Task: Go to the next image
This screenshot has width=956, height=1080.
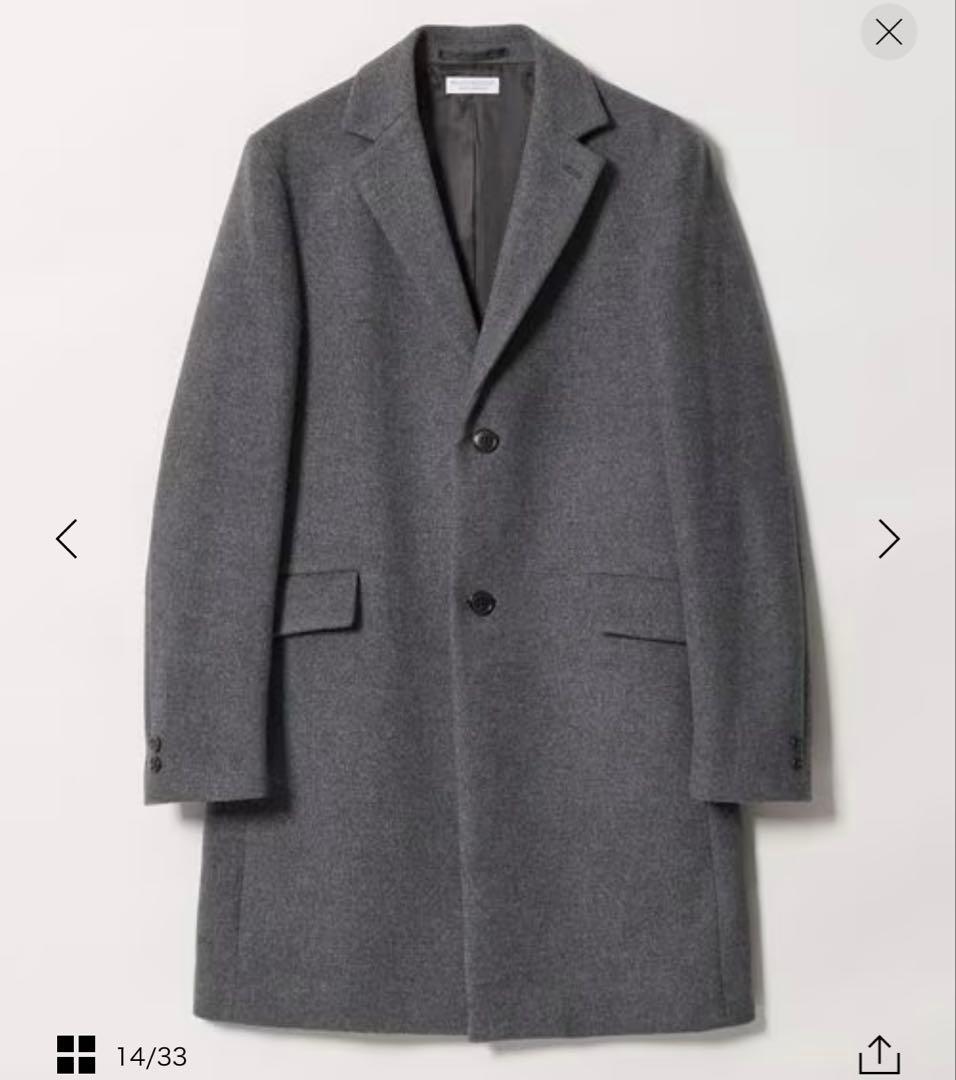Action: coord(888,539)
